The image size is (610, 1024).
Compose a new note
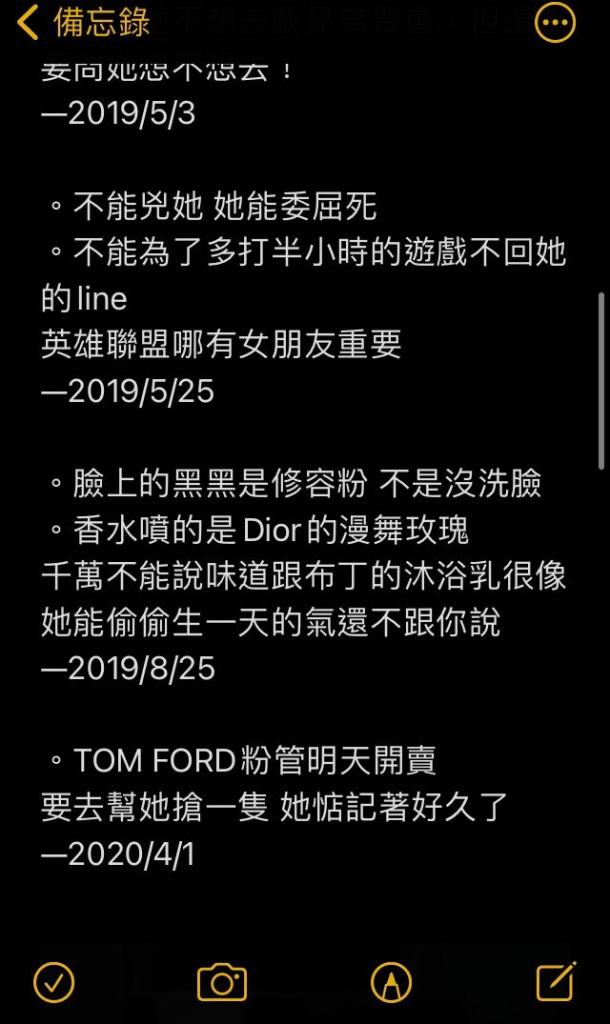556,982
